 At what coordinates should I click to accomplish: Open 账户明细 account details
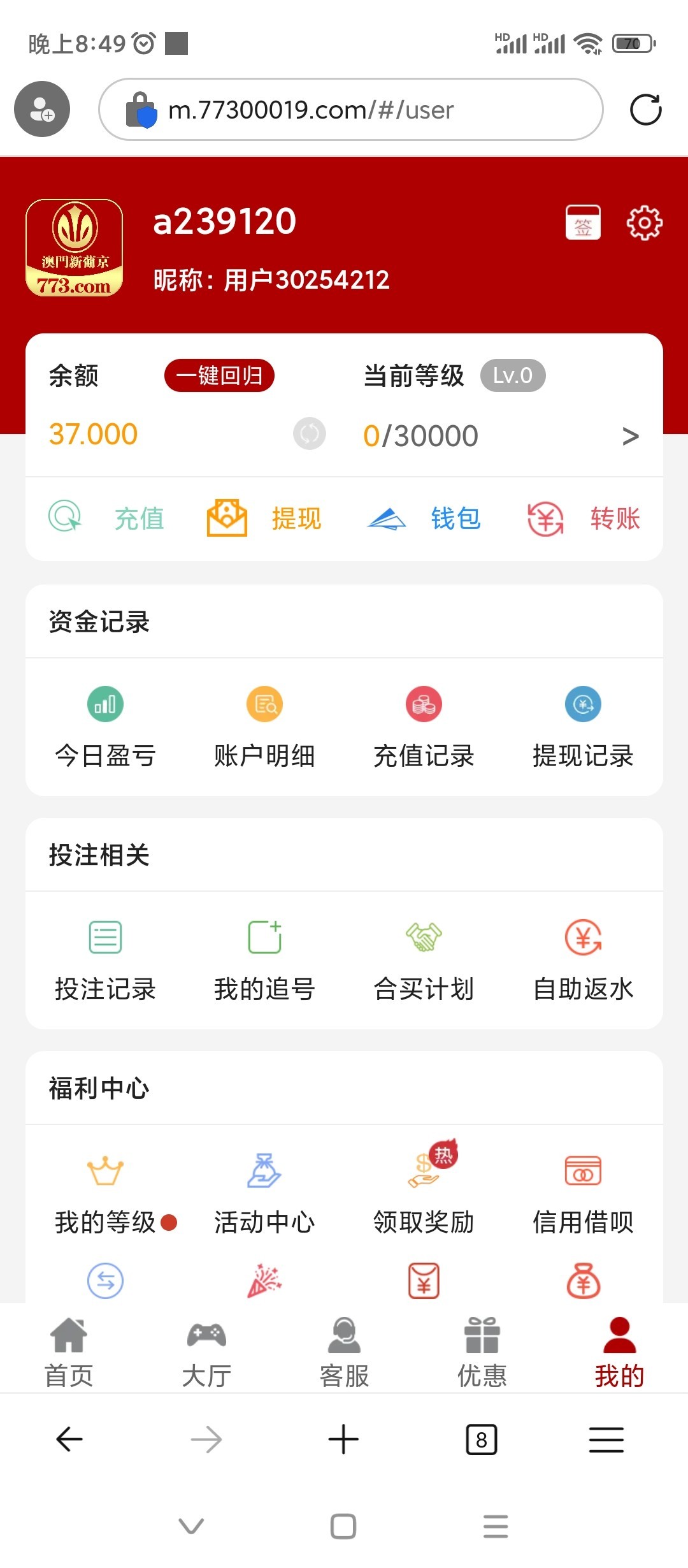tap(264, 727)
